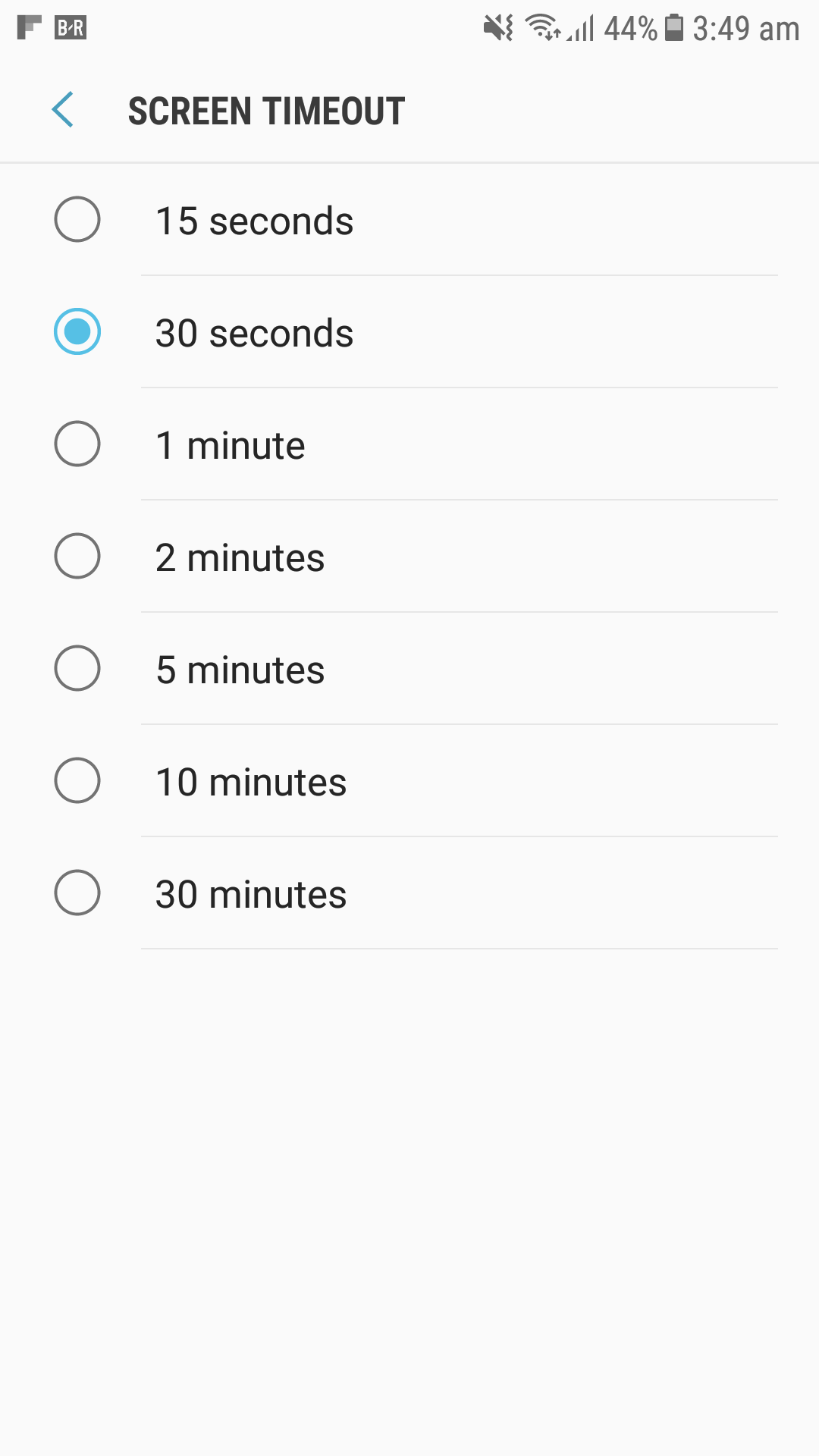Pick the 2 minutes timeout
The image size is (819, 1456).
point(409,557)
